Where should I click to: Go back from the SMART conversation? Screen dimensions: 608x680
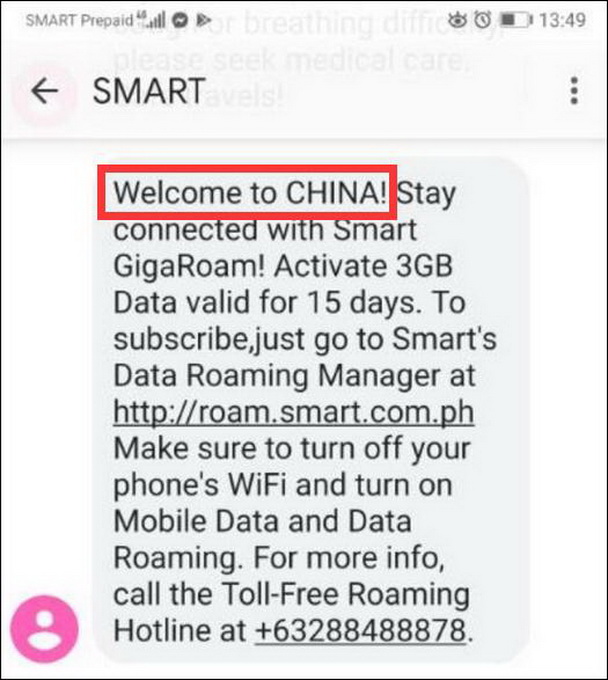pos(44,92)
